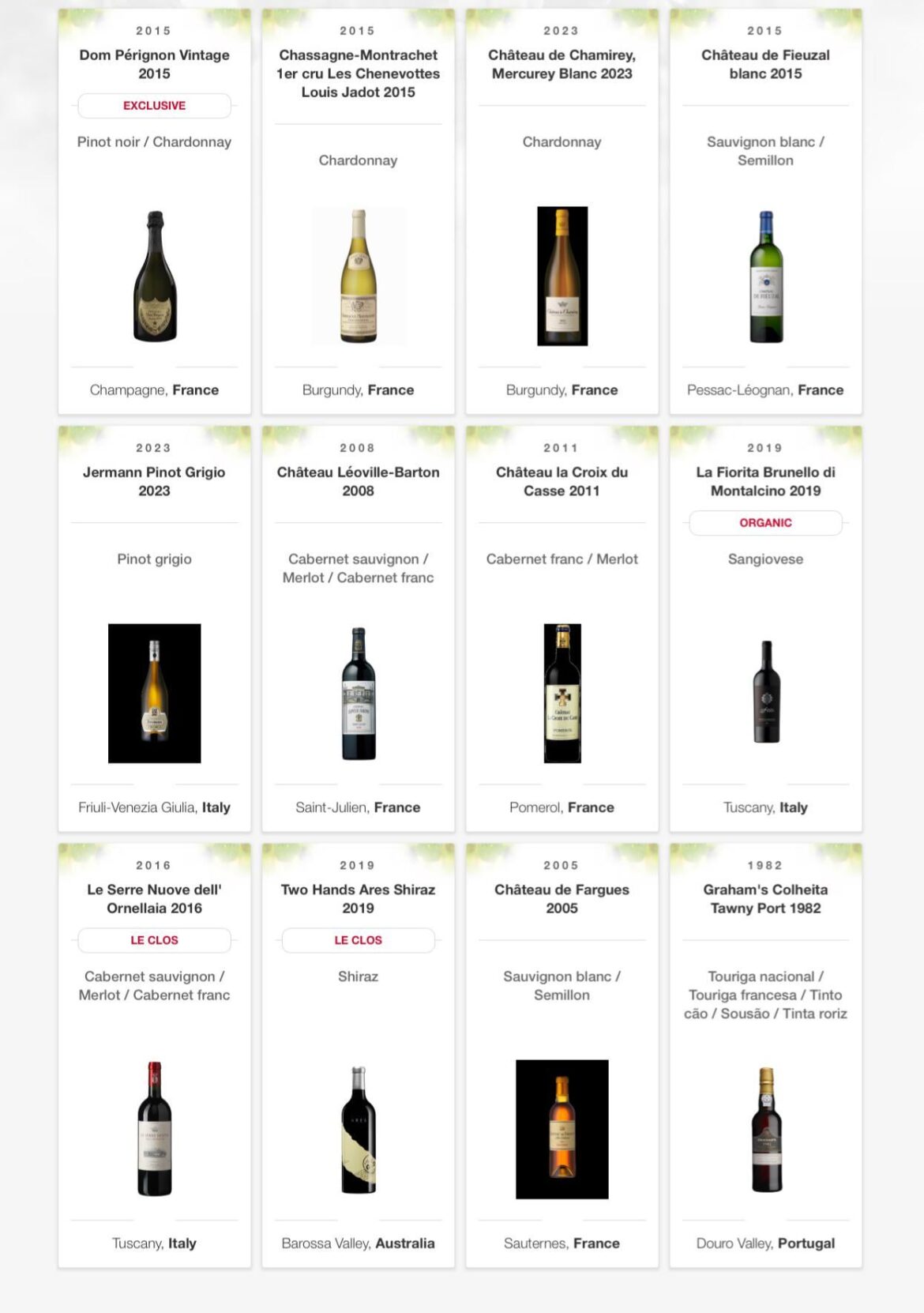Click the 1982 vintage year on Graham's card
The image size is (924, 1313).
point(764,864)
